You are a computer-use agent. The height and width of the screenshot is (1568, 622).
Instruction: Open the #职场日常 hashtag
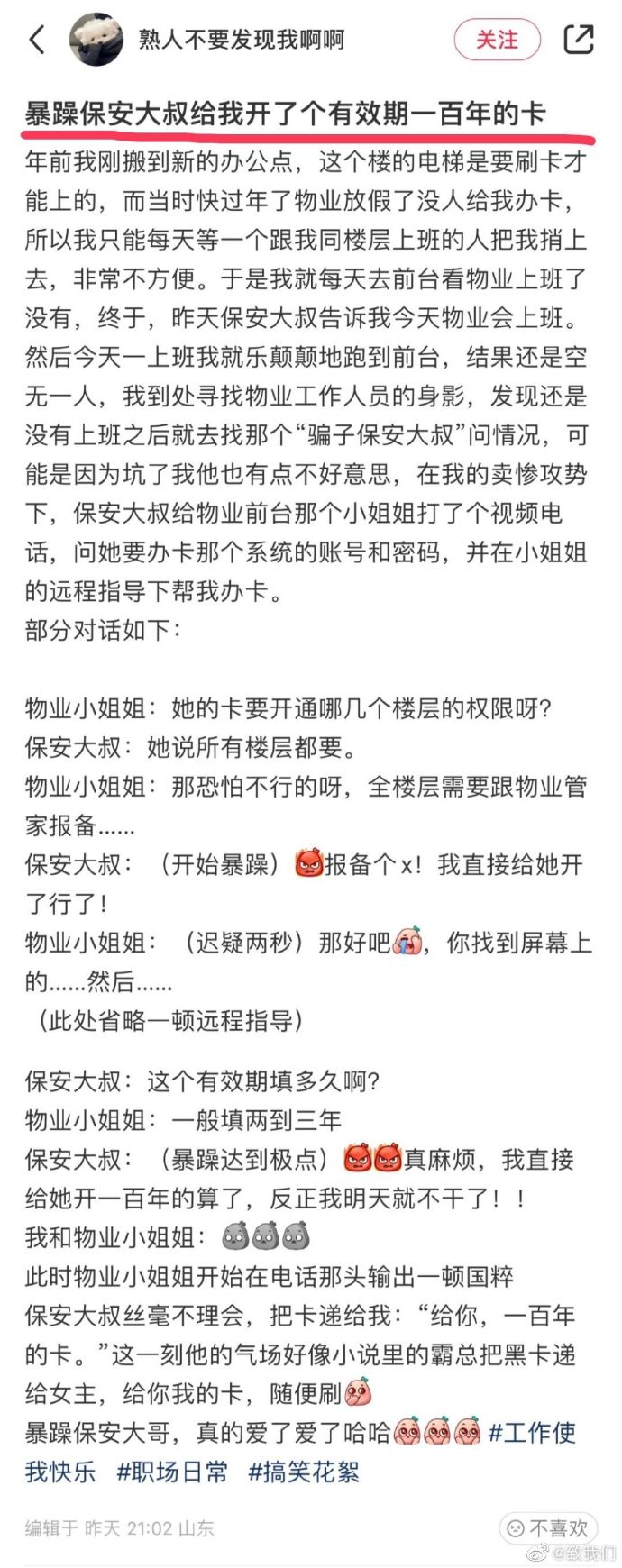(172, 1472)
